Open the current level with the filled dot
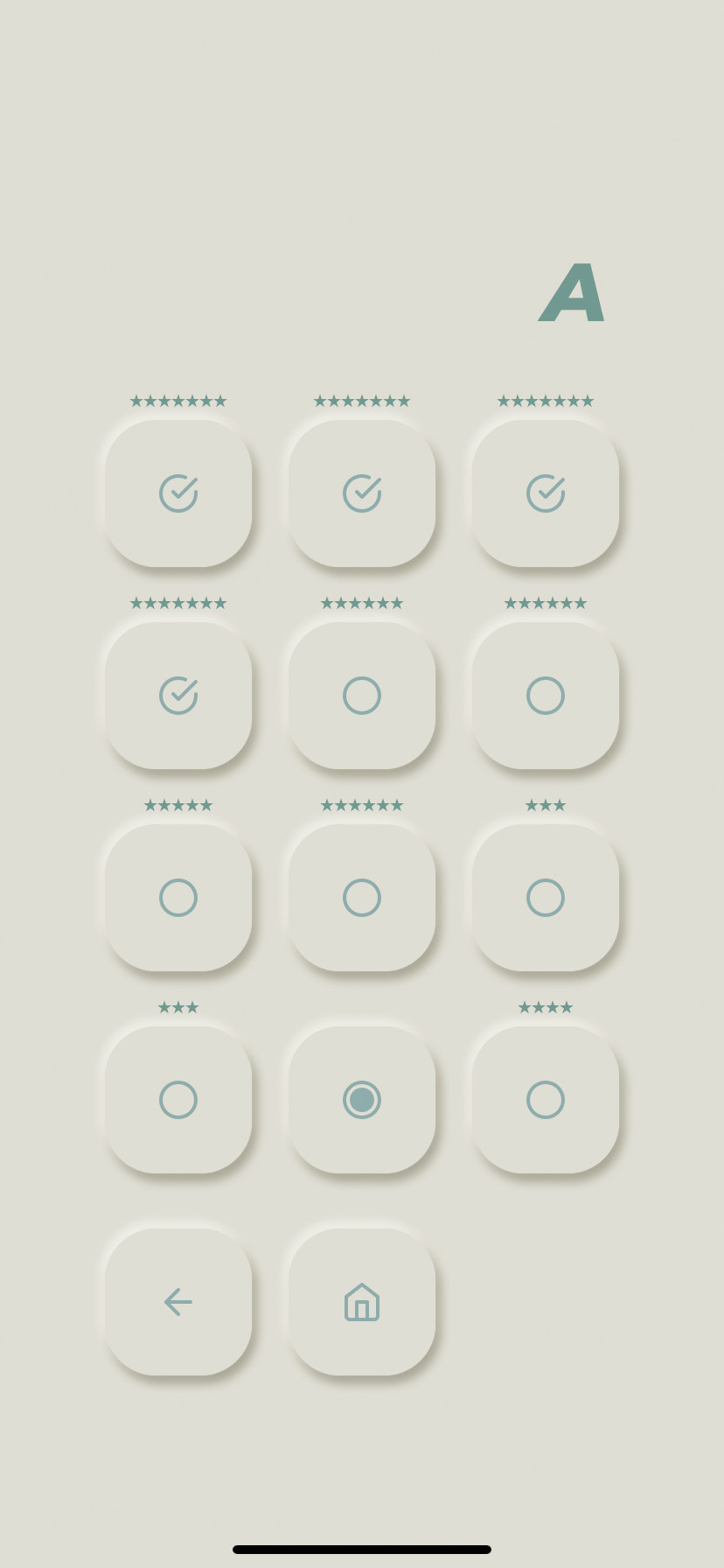The width and height of the screenshot is (724, 1568). click(362, 1099)
